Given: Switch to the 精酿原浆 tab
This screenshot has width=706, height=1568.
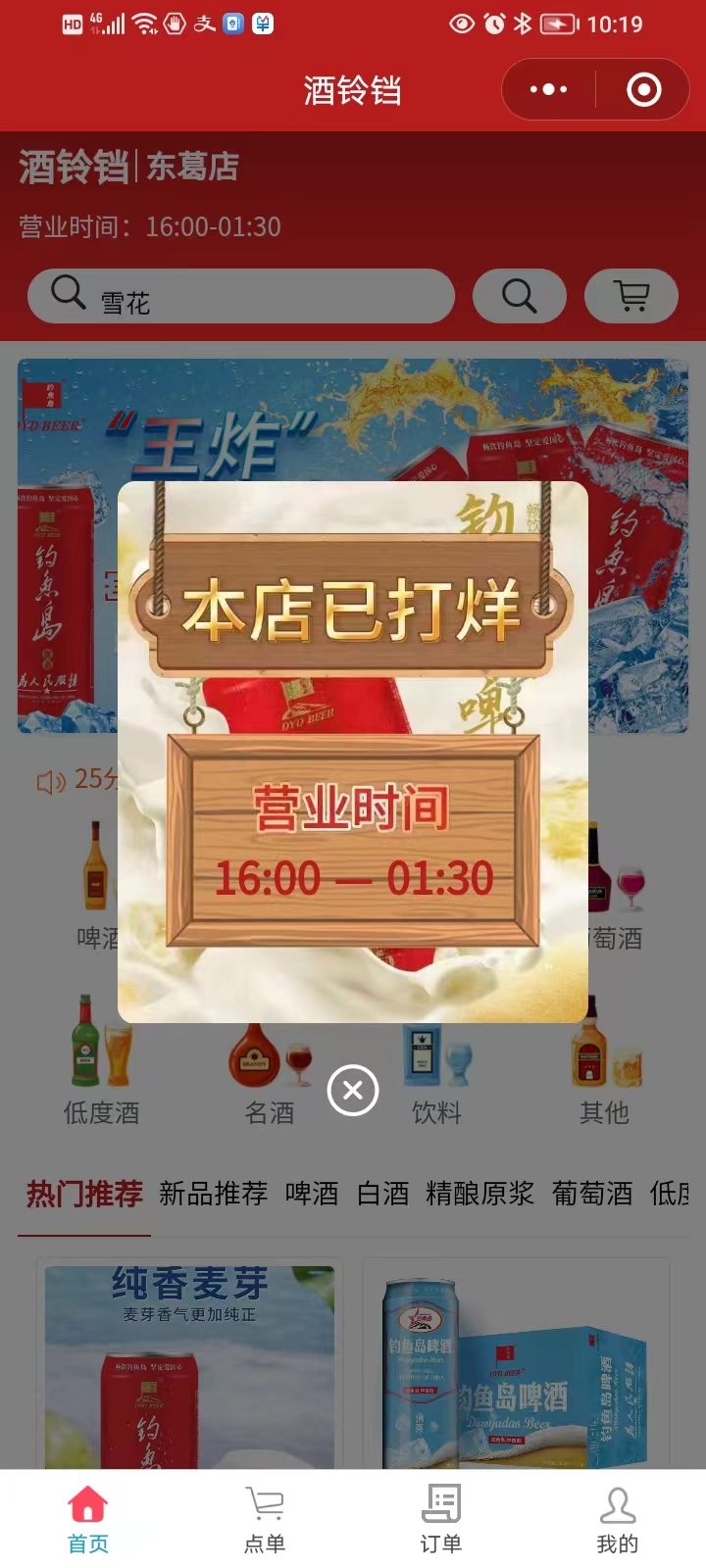Looking at the screenshot, I should pyautogui.click(x=479, y=1194).
